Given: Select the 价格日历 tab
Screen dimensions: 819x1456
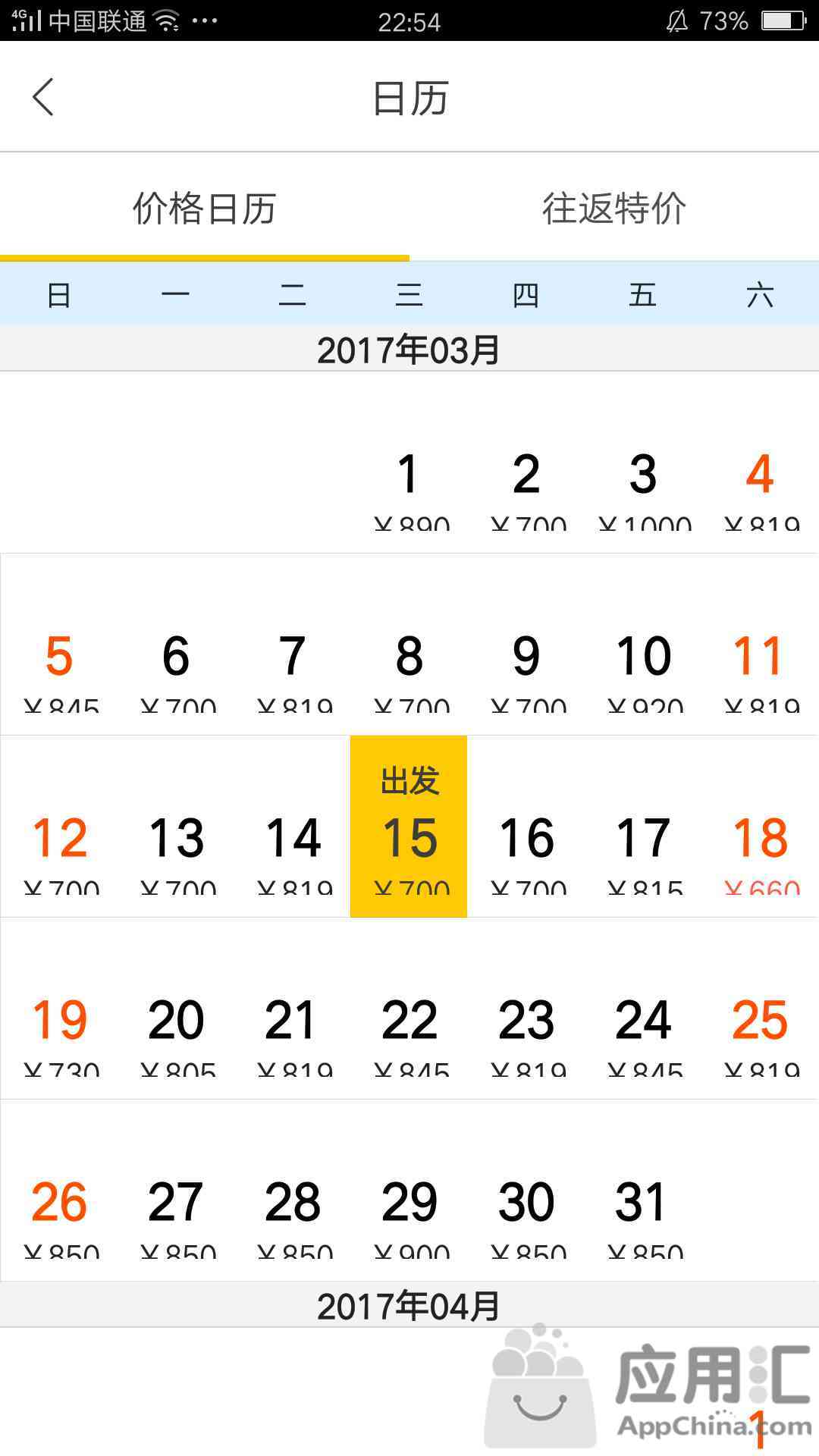Looking at the screenshot, I should (x=205, y=208).
